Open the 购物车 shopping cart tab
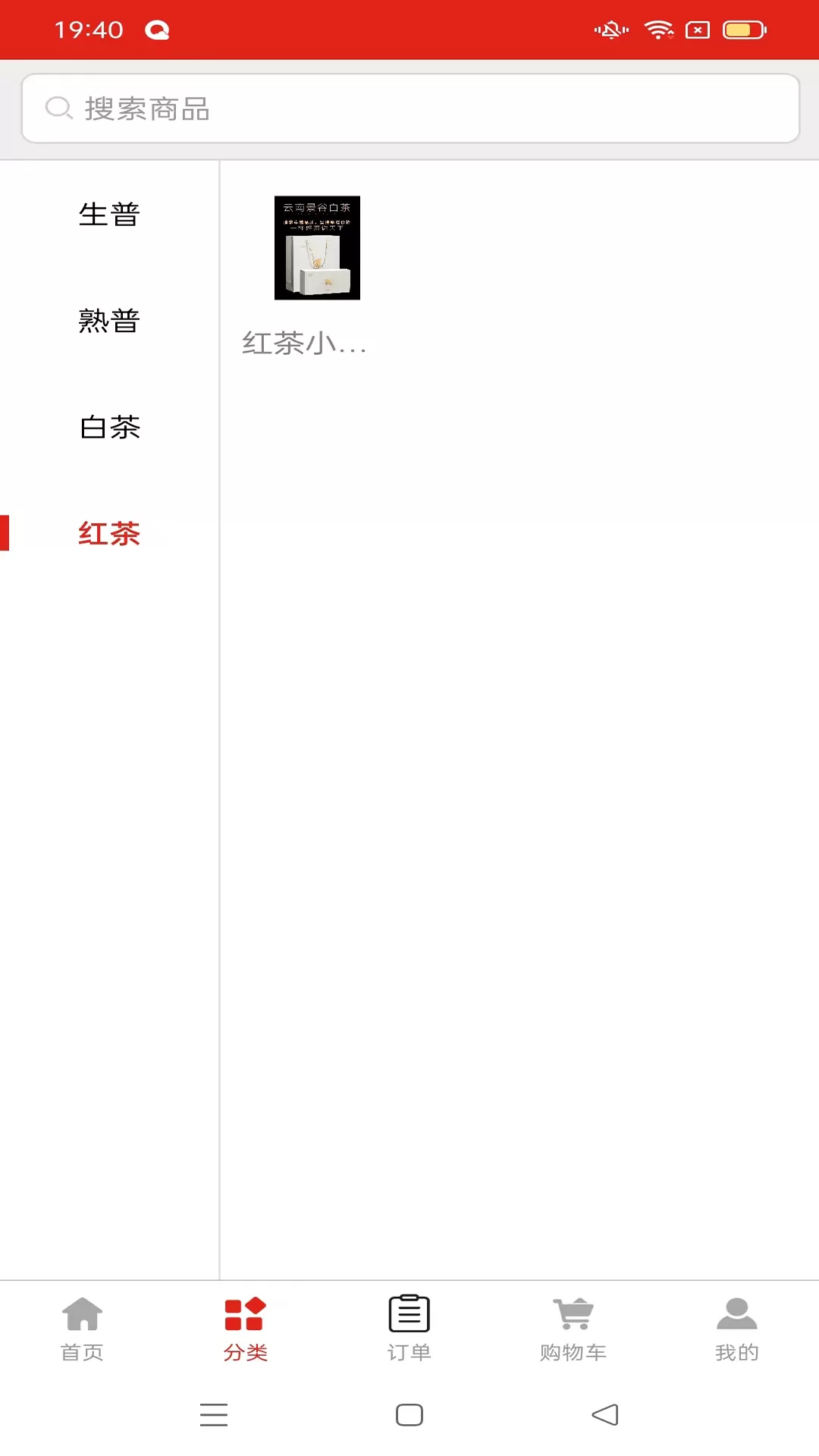Viewport: 819px width, 1456px height. coord(573,1329)
